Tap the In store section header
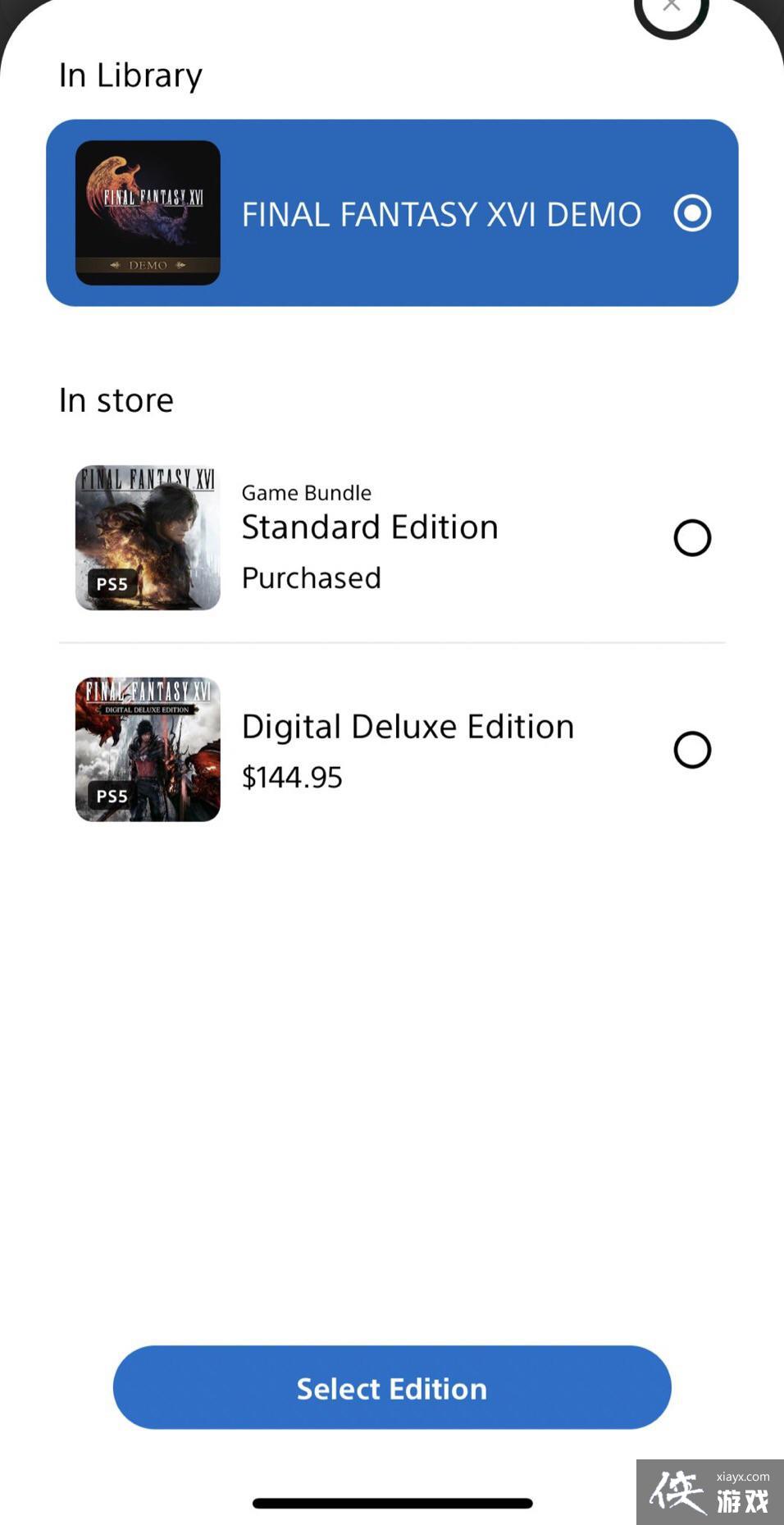 (x=116, y=400)
